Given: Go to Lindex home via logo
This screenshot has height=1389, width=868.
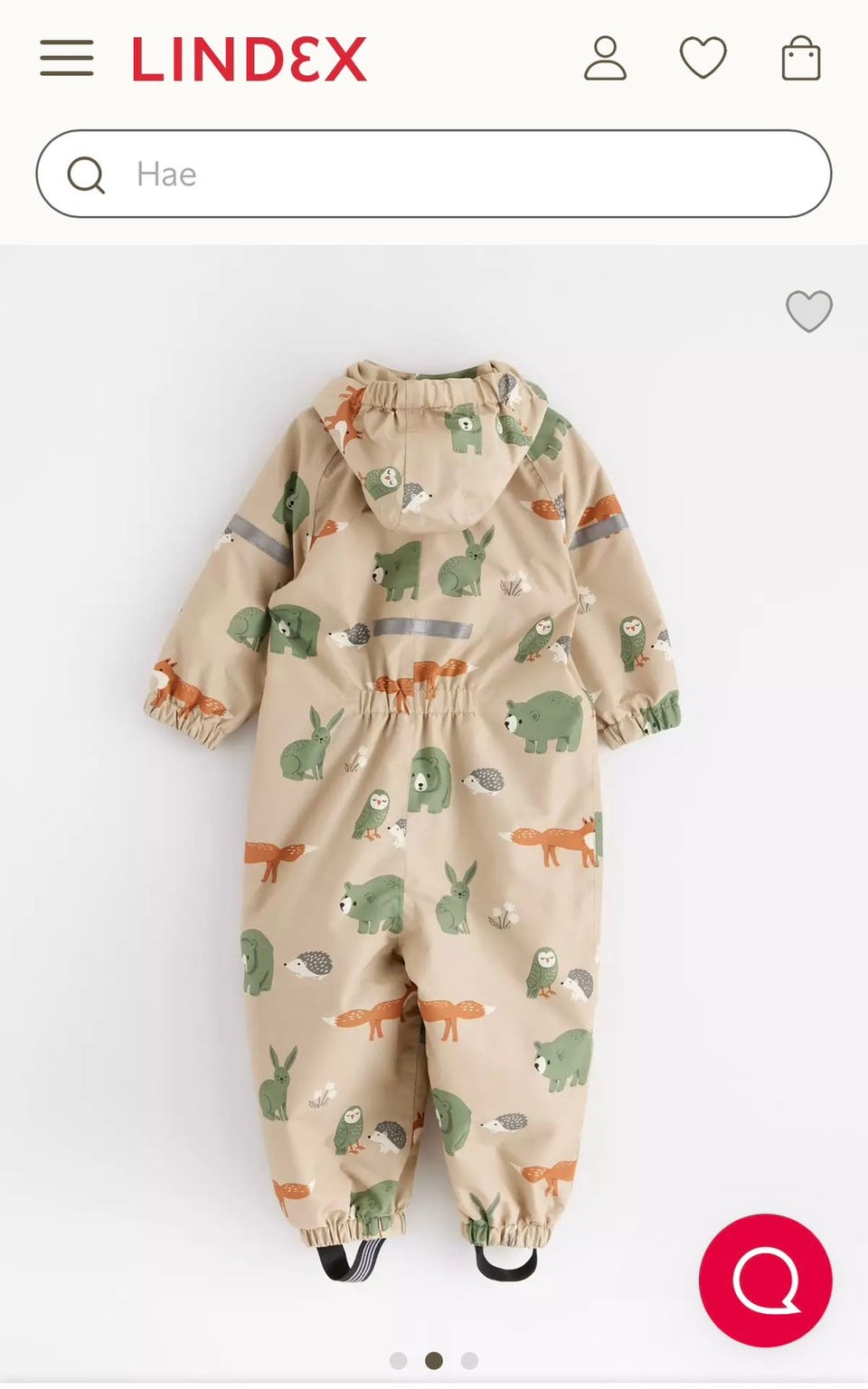Looking at the screenshot, I should (x=250, y=59).
